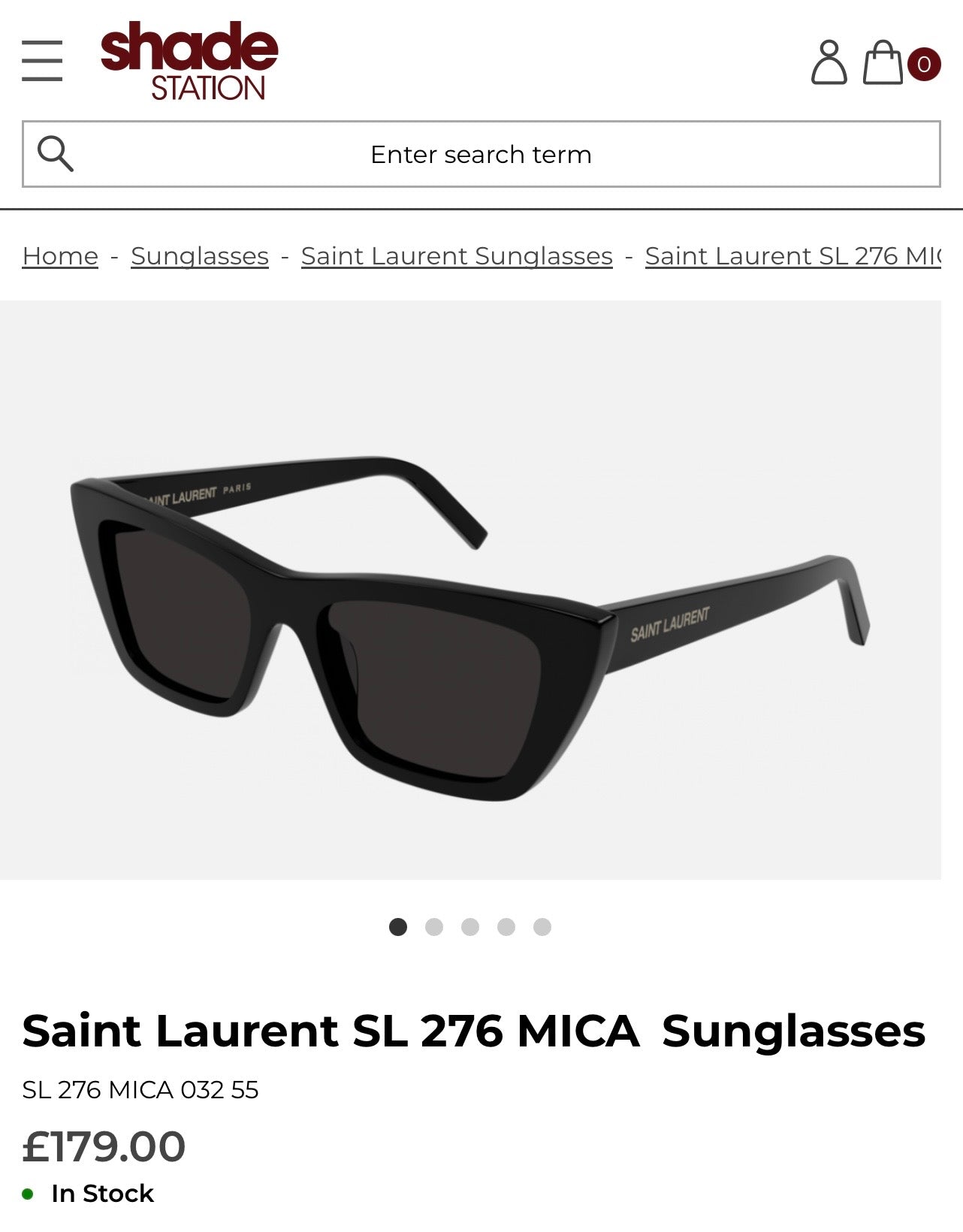Click the truncated Saint Laurent SL 276 breadcrumb
Image resolution: width=963 pixels, height=1232 pixels.
[792, 255]
